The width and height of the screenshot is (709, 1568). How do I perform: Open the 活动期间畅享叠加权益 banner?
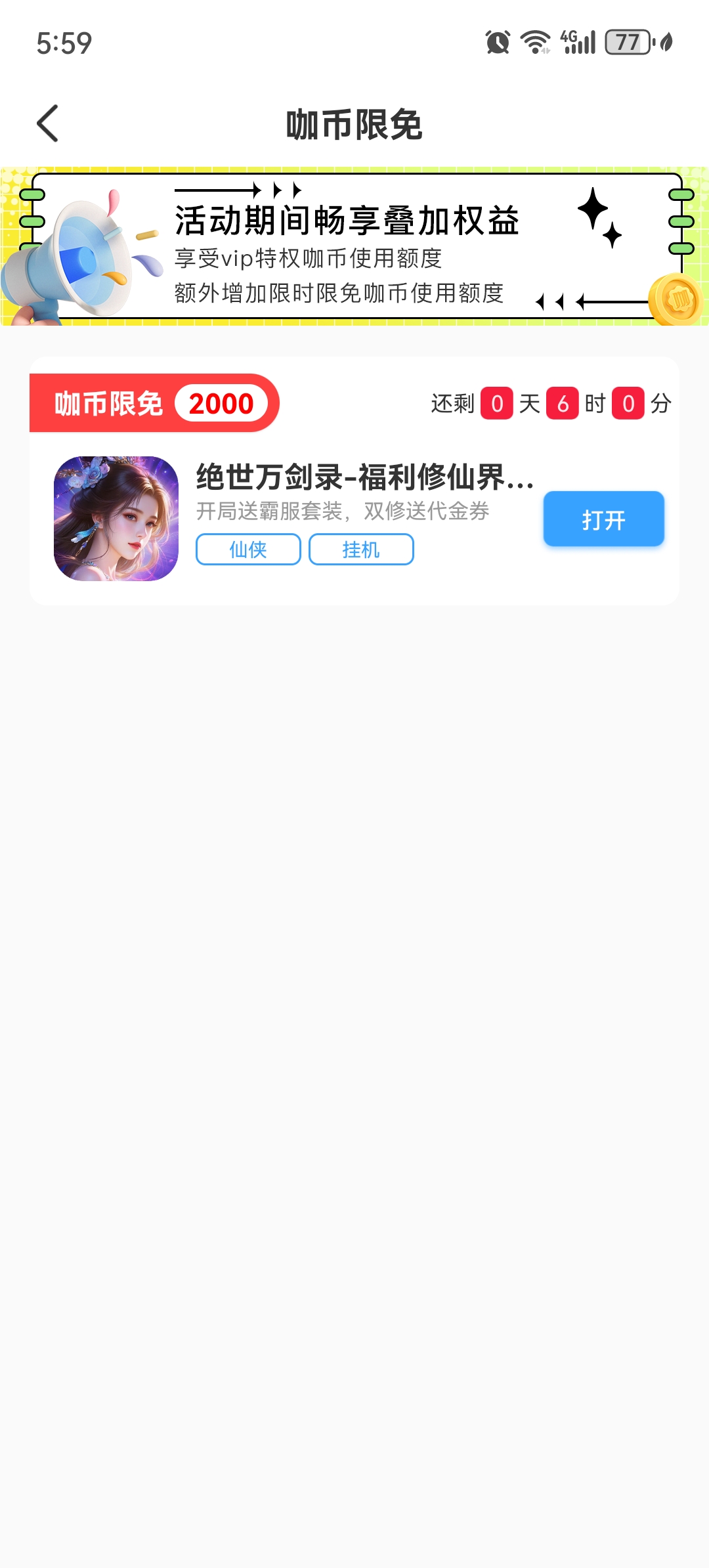tap(354, 247)
